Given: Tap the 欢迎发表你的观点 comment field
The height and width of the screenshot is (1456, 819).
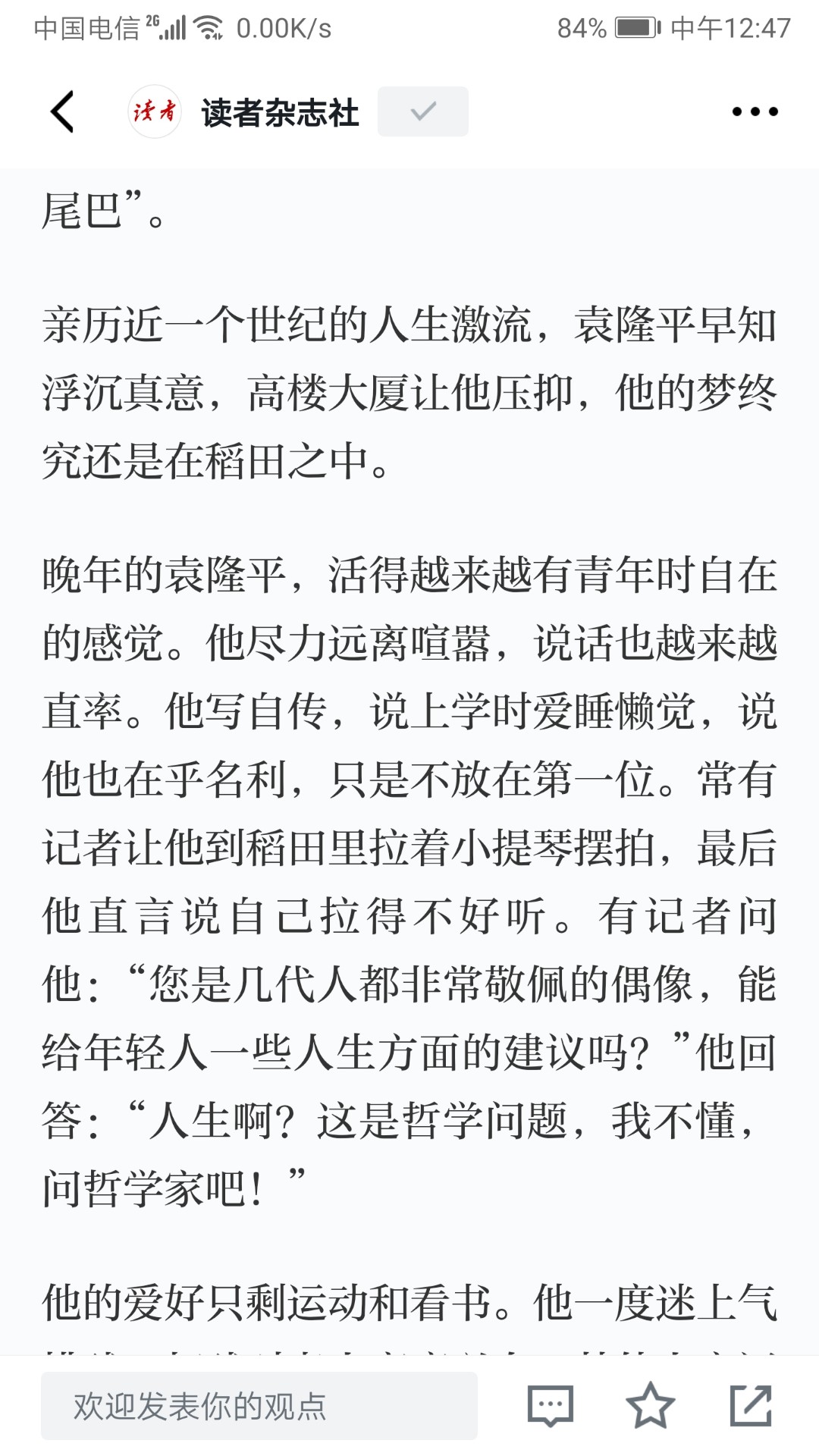Looking at the screenshot, I should coord(259,1405).
